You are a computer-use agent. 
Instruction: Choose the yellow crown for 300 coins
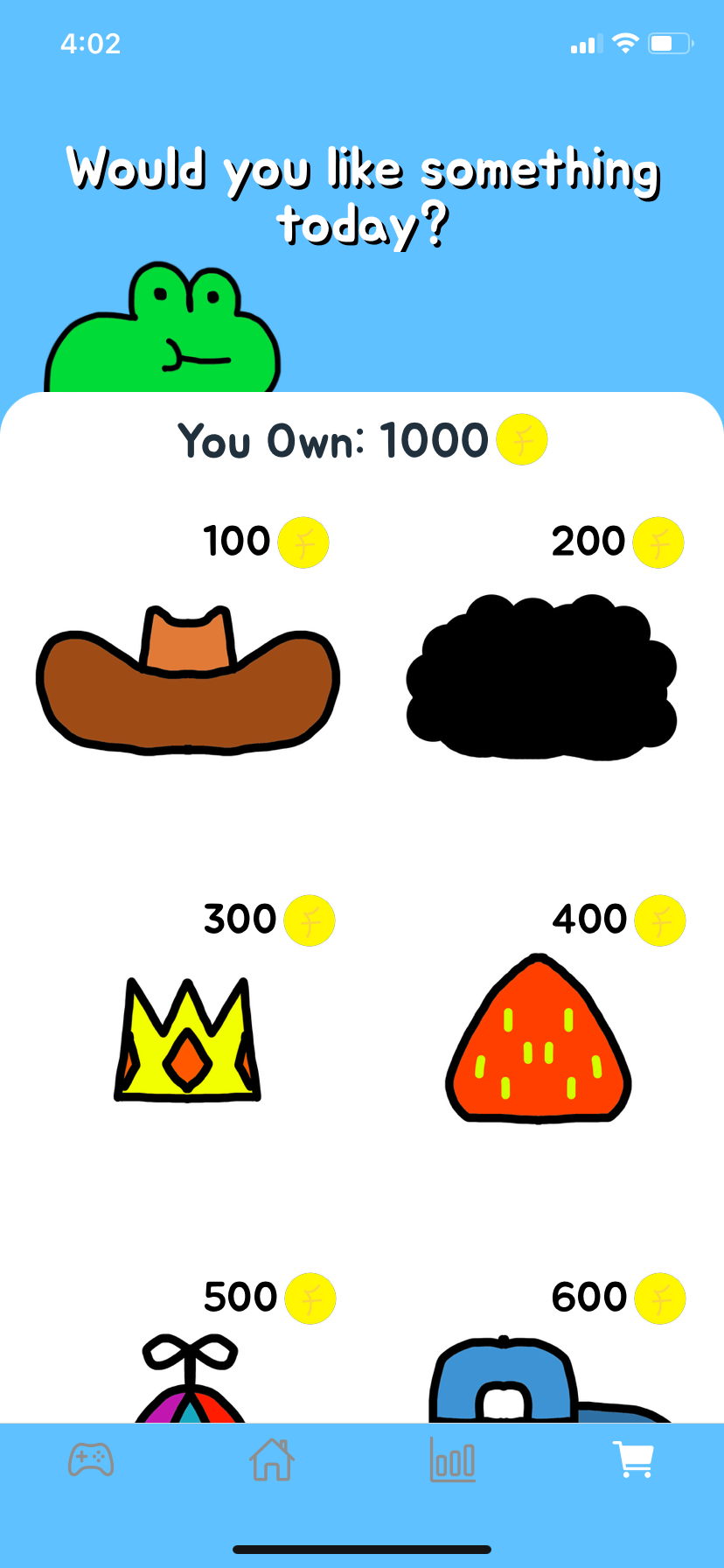(x=187, y=1039)
